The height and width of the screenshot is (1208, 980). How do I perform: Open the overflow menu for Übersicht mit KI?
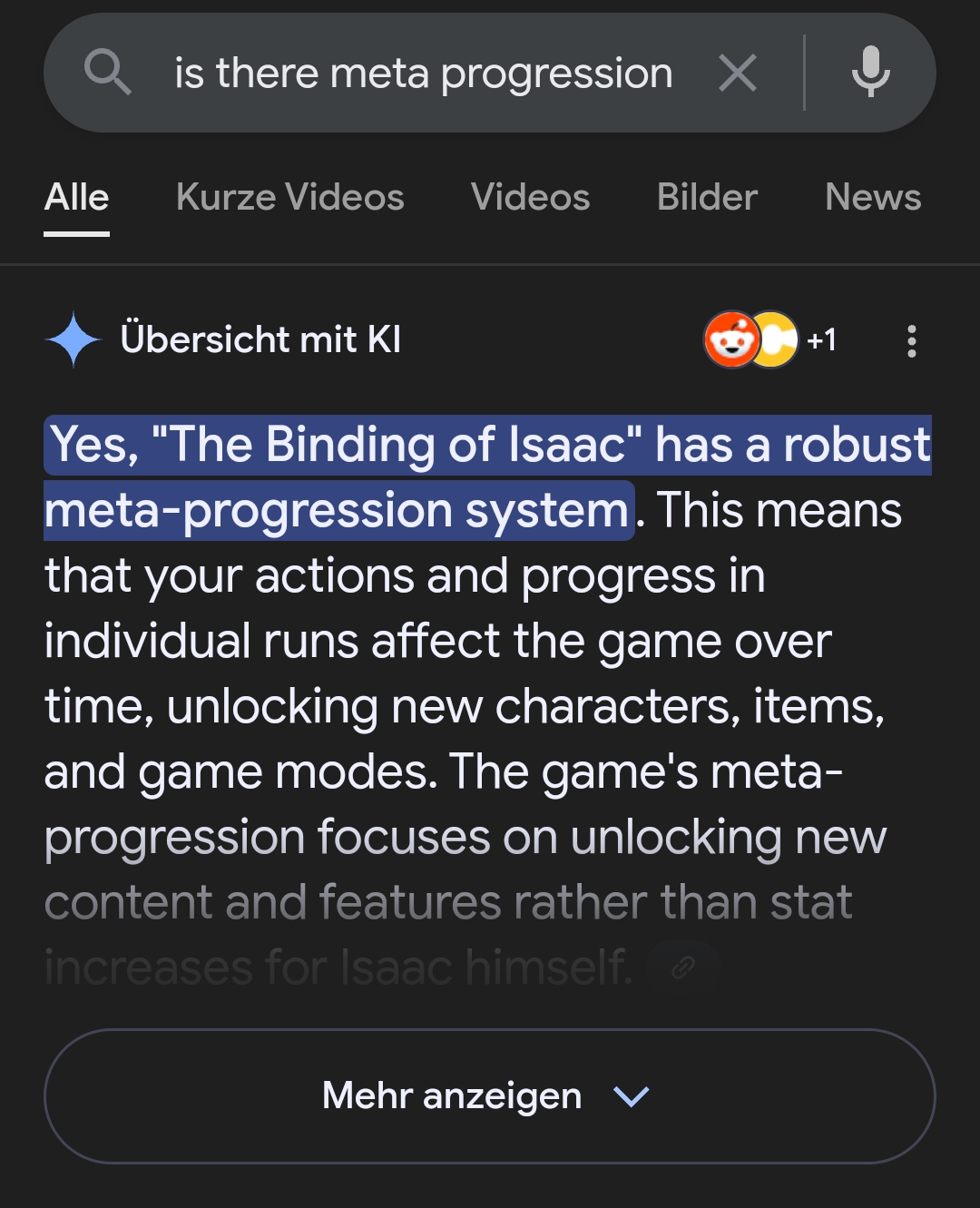pyautogui.click(x=911, y=341)
